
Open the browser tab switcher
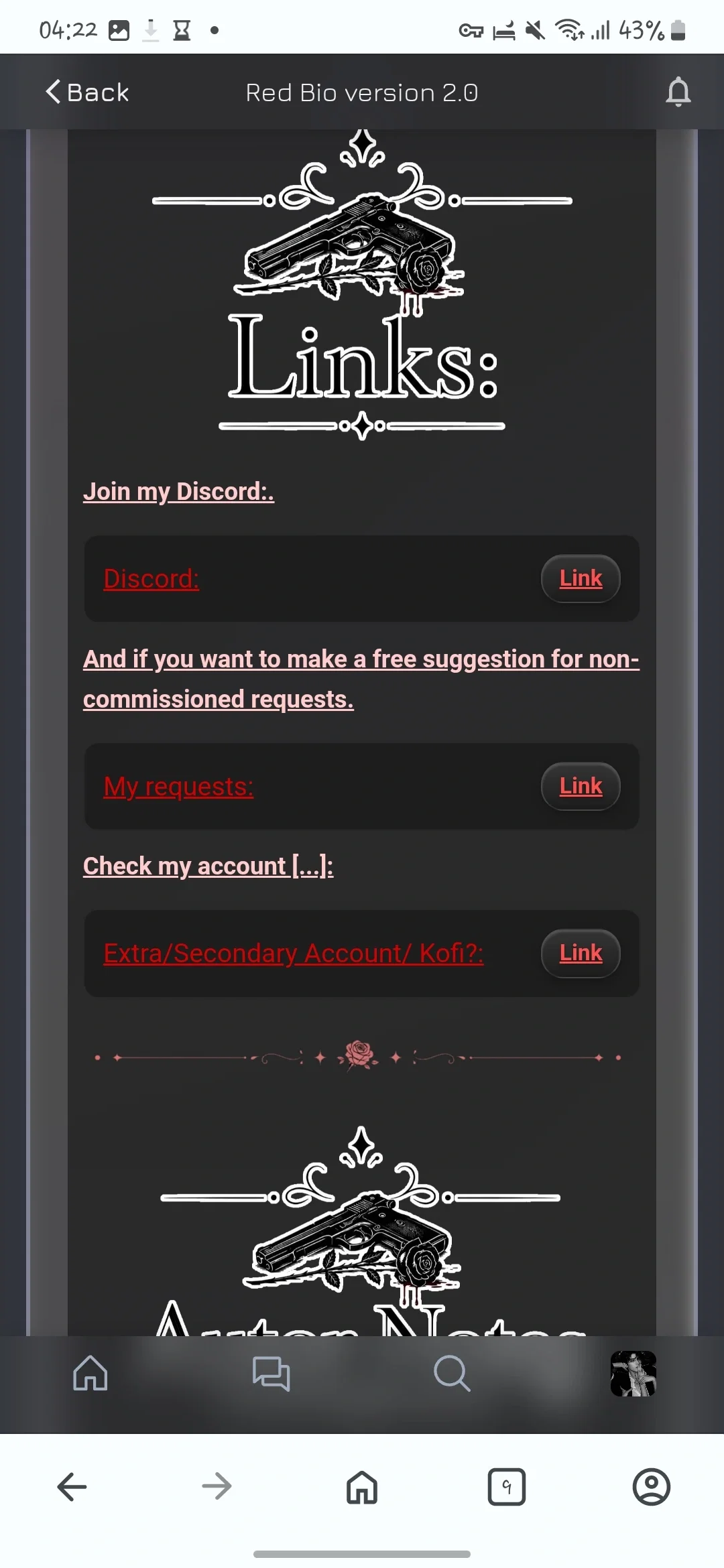click(x=507, y=1487)
